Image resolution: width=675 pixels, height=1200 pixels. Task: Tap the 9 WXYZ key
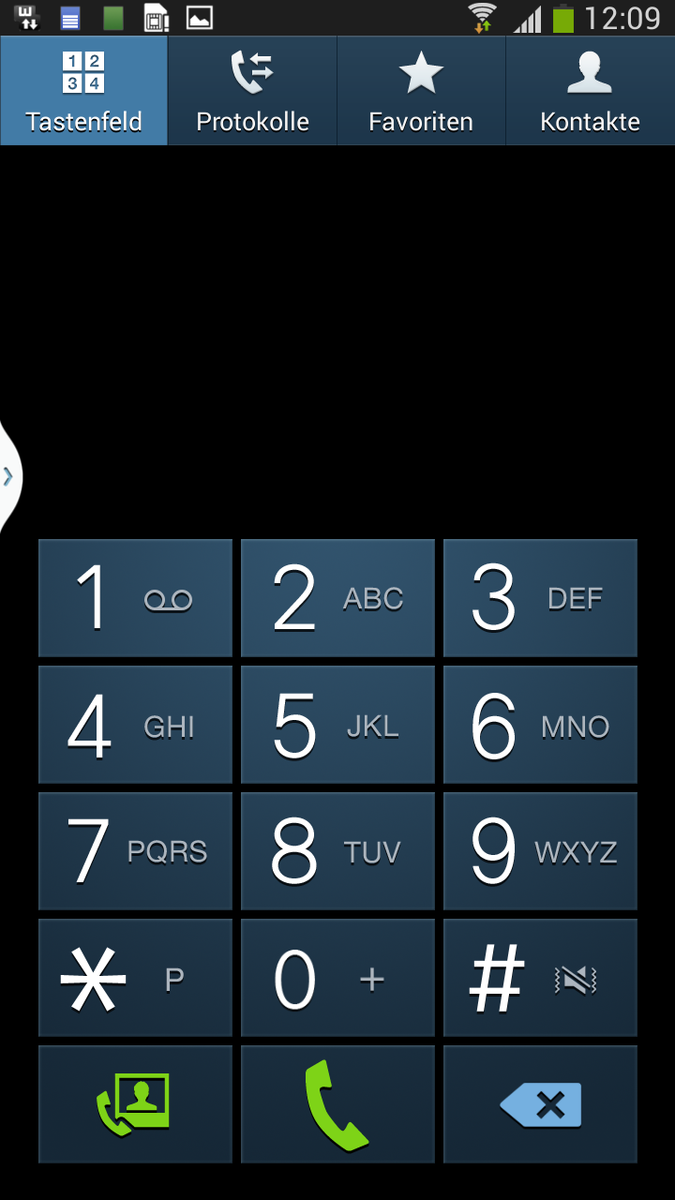click(x=540, y=851)
